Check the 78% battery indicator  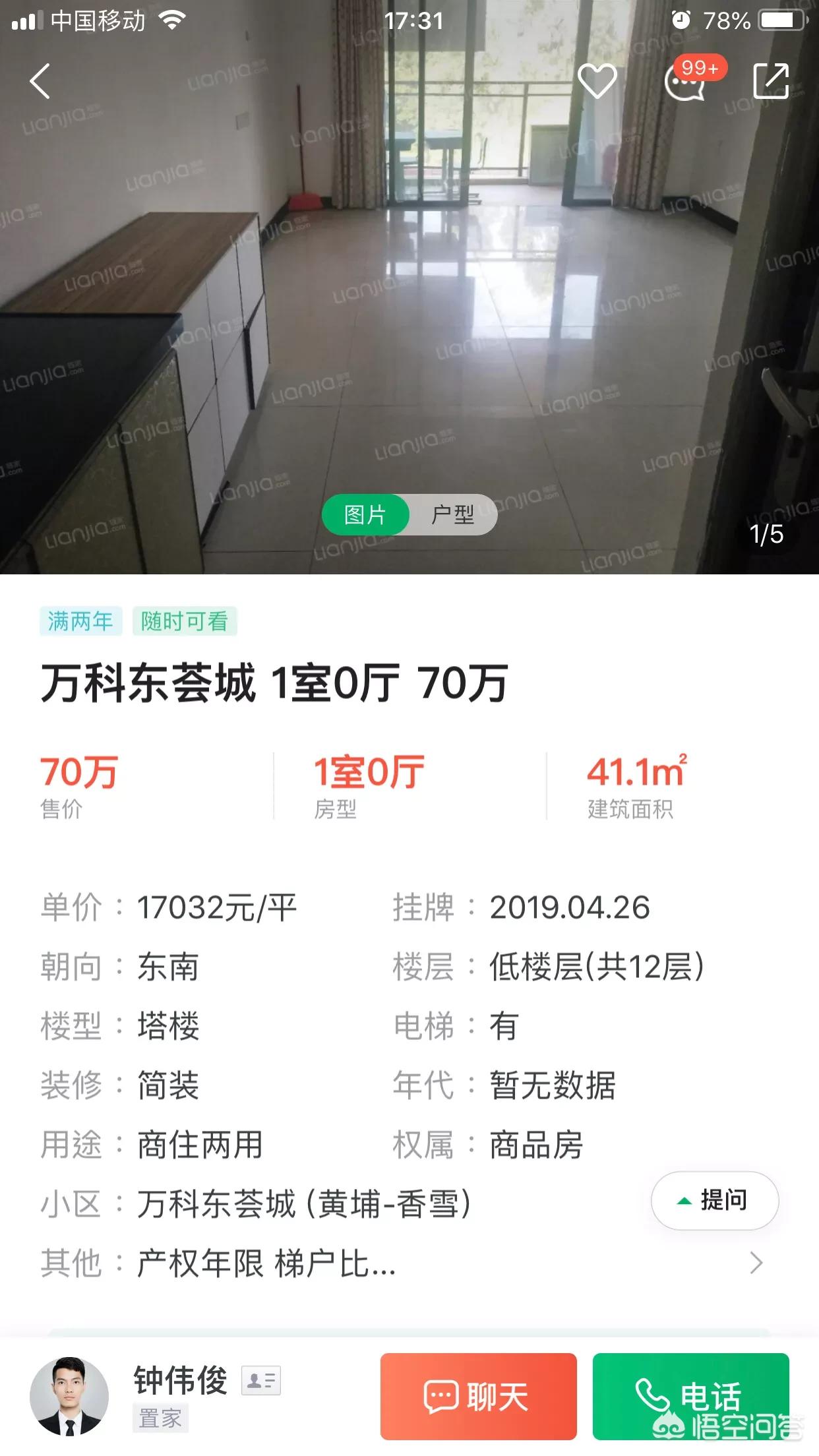pos(727,20)
